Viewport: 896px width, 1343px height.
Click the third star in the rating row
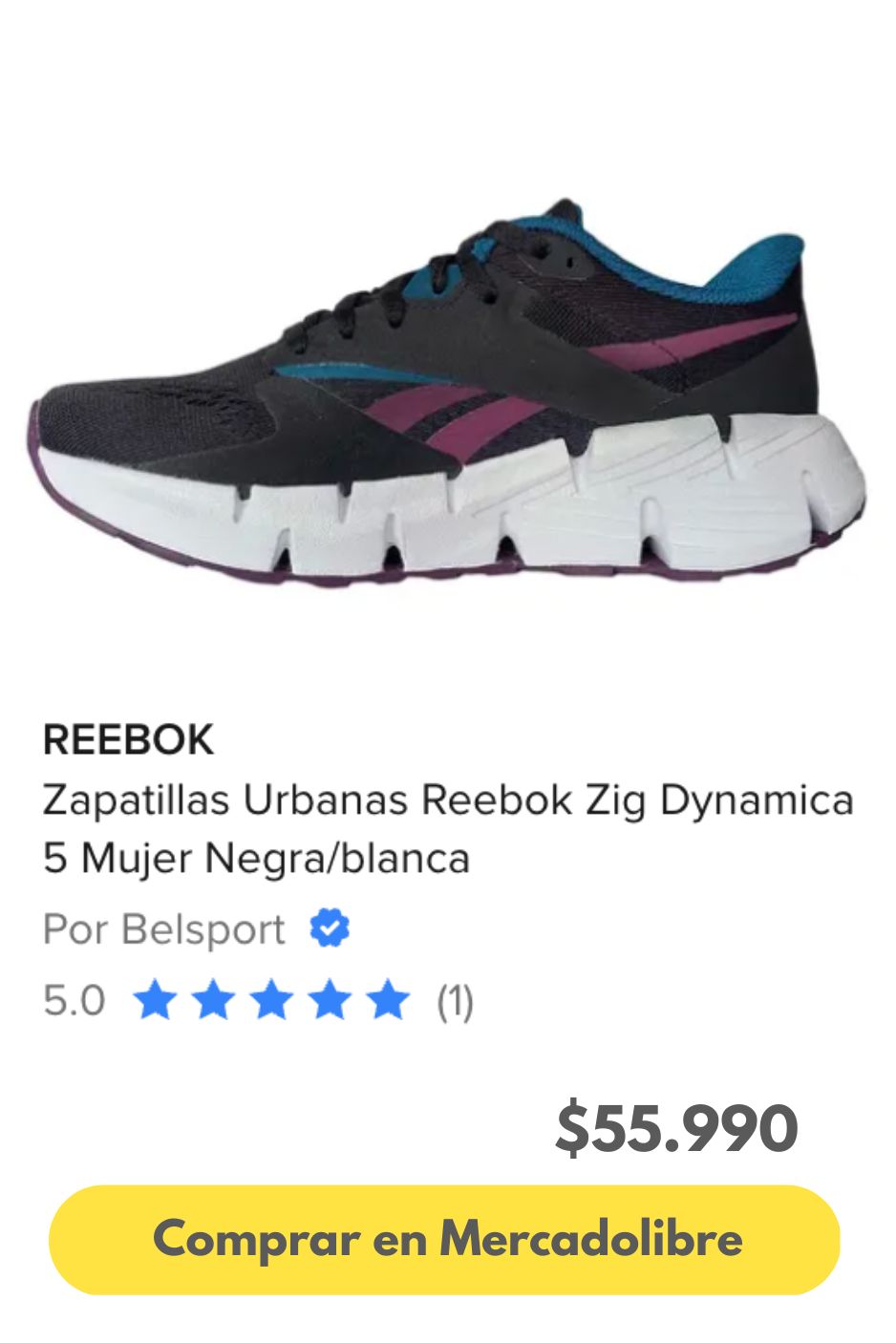273,1000
